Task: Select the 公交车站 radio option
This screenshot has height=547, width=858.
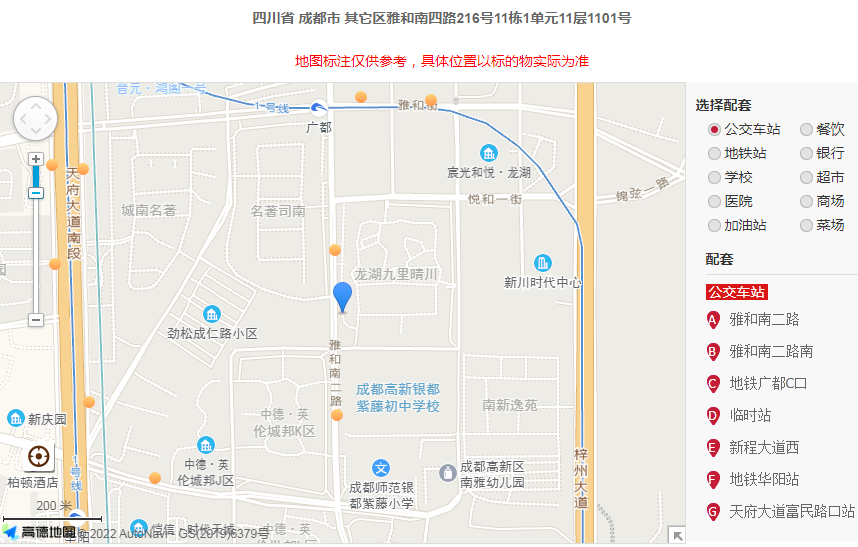Action: pos(714,129)
